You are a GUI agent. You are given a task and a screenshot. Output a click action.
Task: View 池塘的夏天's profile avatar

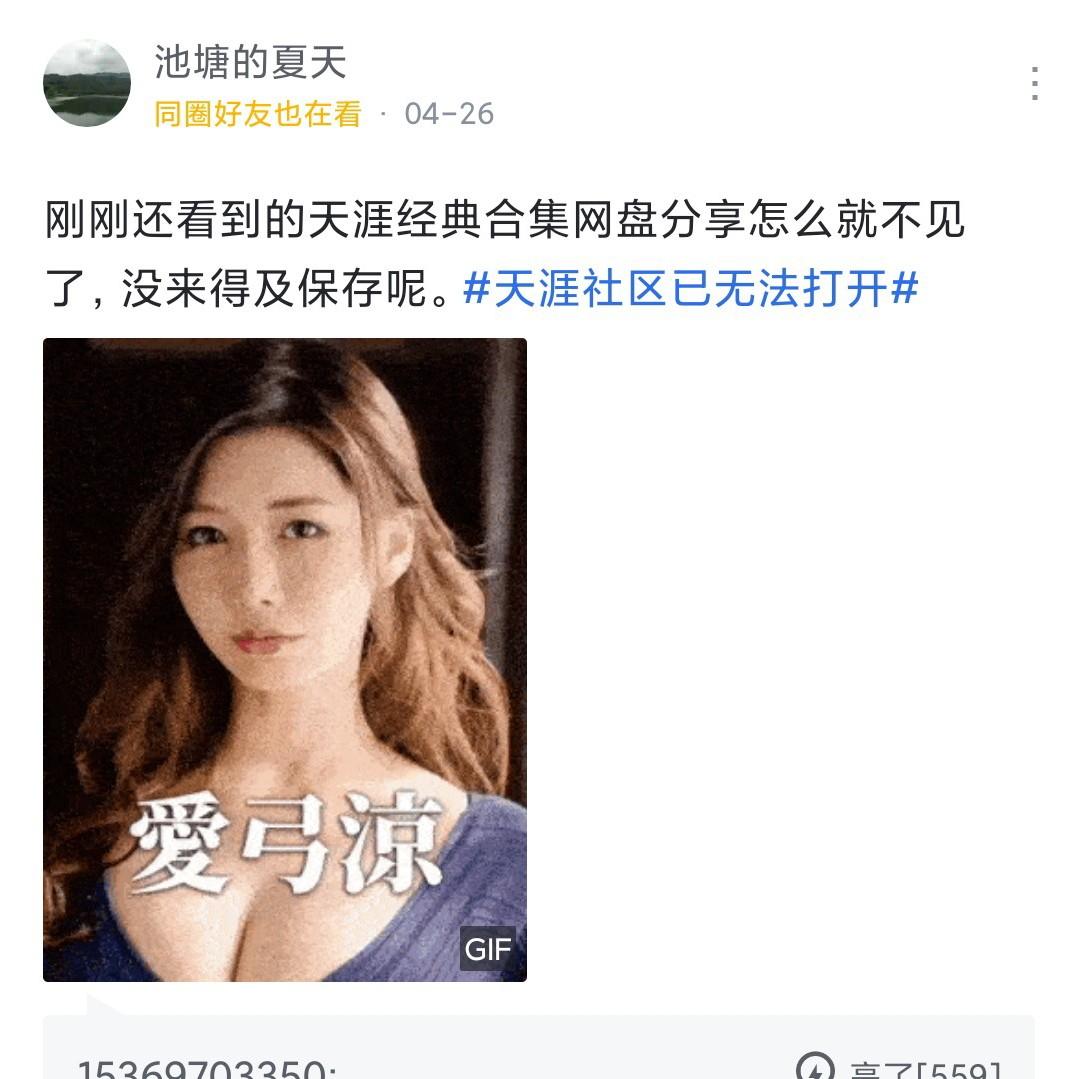(x=87, y=83)
